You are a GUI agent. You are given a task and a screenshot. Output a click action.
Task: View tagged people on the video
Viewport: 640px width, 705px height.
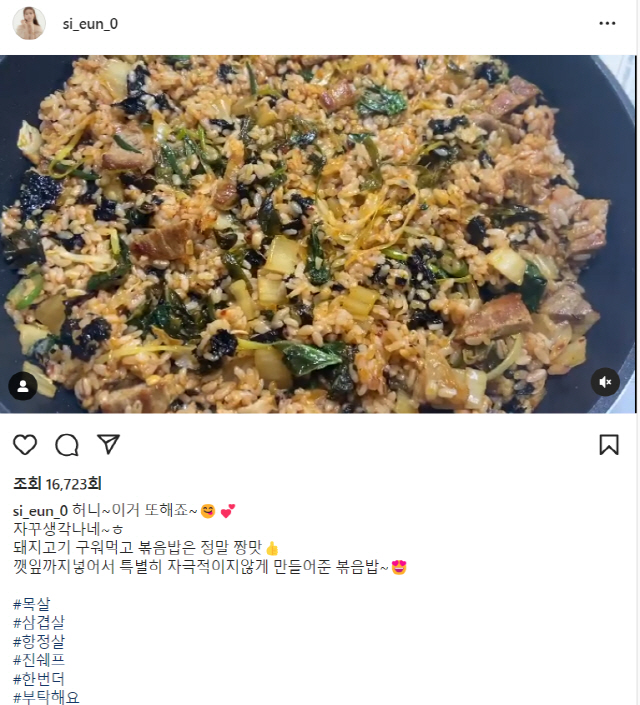tap(22, 386)
